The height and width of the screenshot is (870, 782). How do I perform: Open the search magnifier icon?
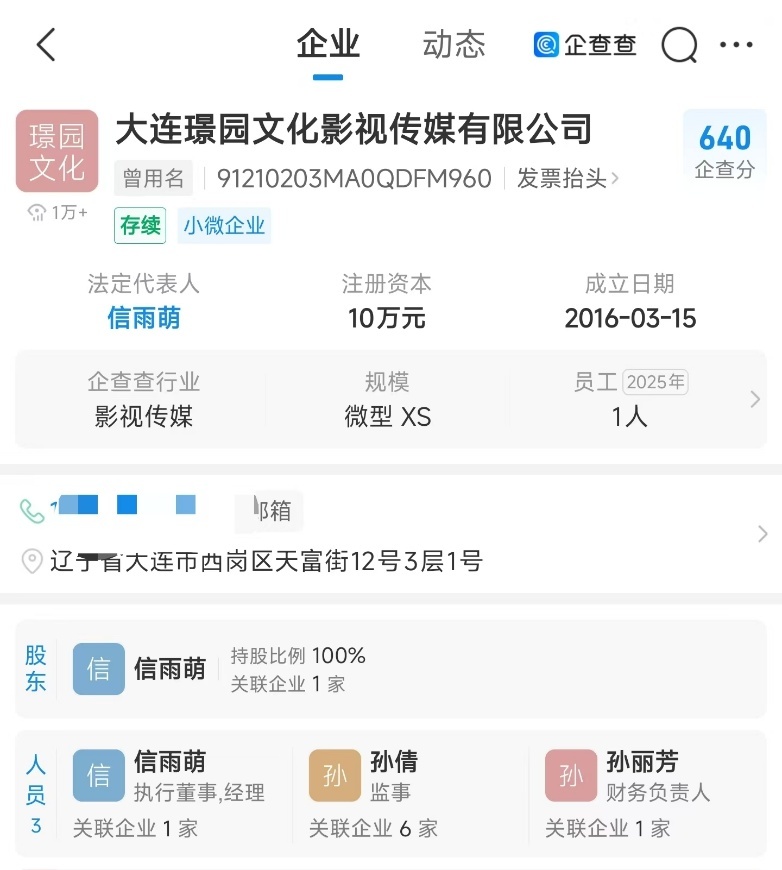tap(679, 45)
